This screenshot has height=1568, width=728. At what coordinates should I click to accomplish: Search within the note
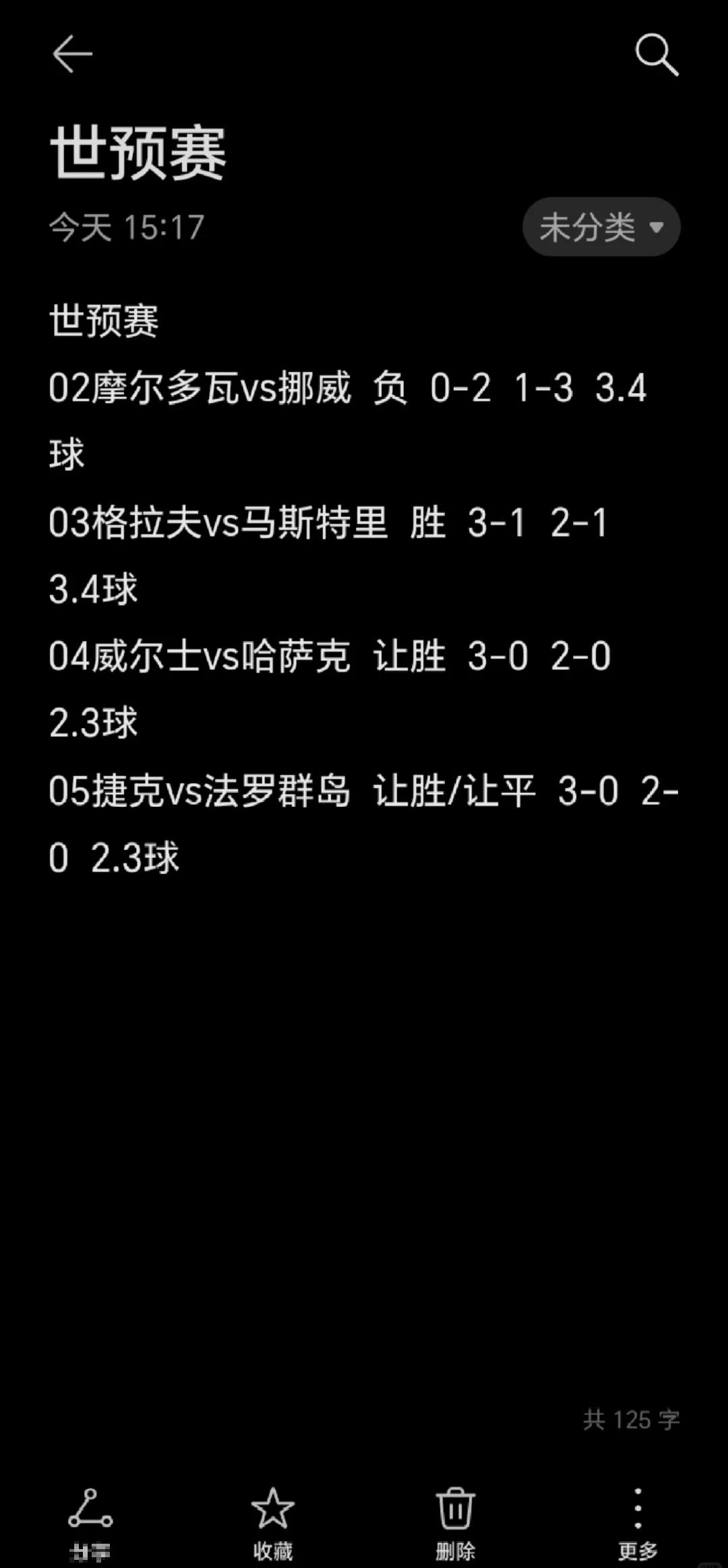coord(656,54)
